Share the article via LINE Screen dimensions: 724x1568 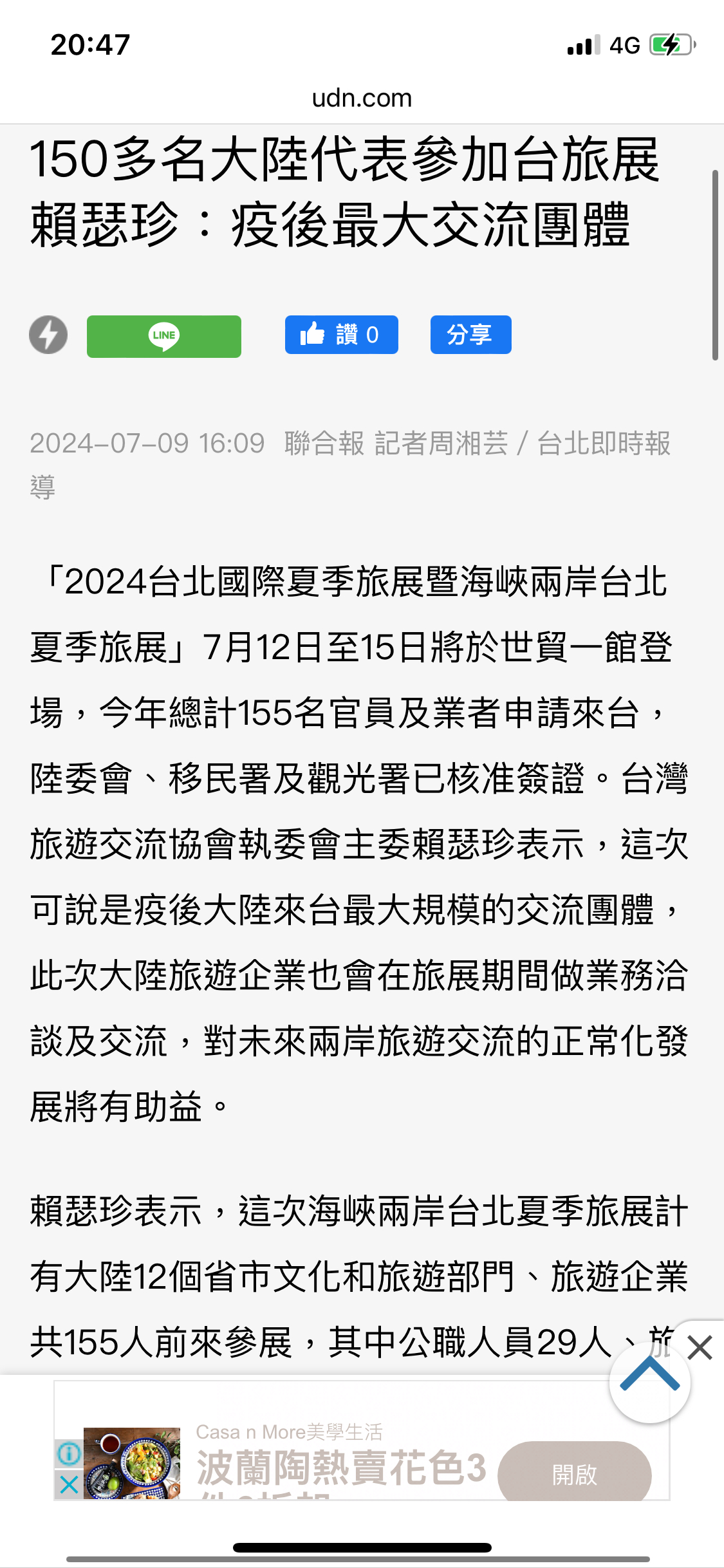(x=163, y=336)
